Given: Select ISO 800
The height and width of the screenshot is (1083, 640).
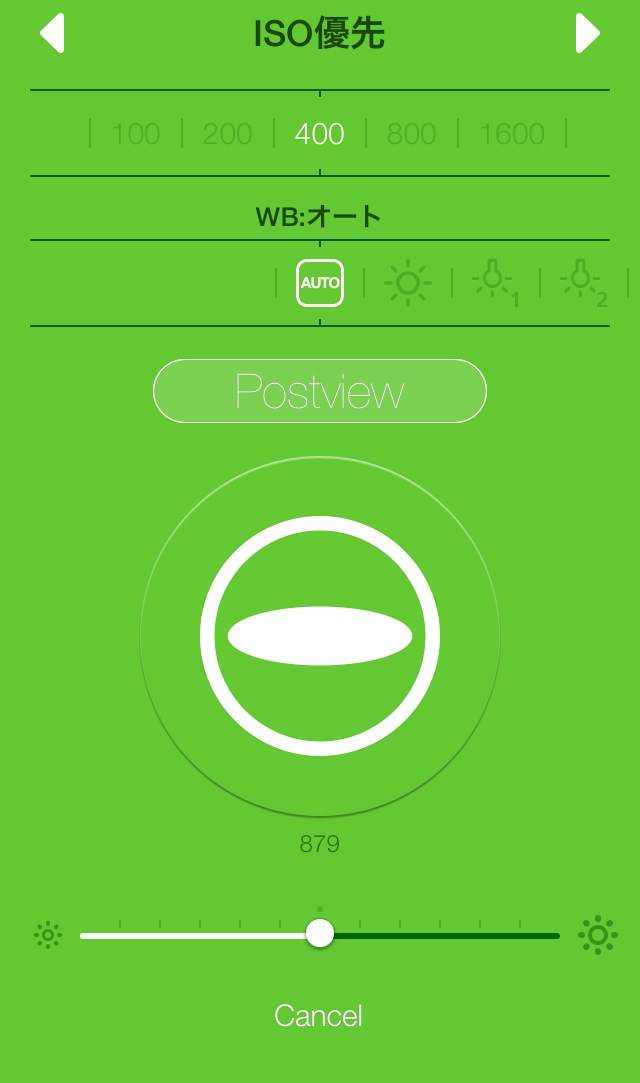Looking at the screenshot, I should (x=411, y=133).
